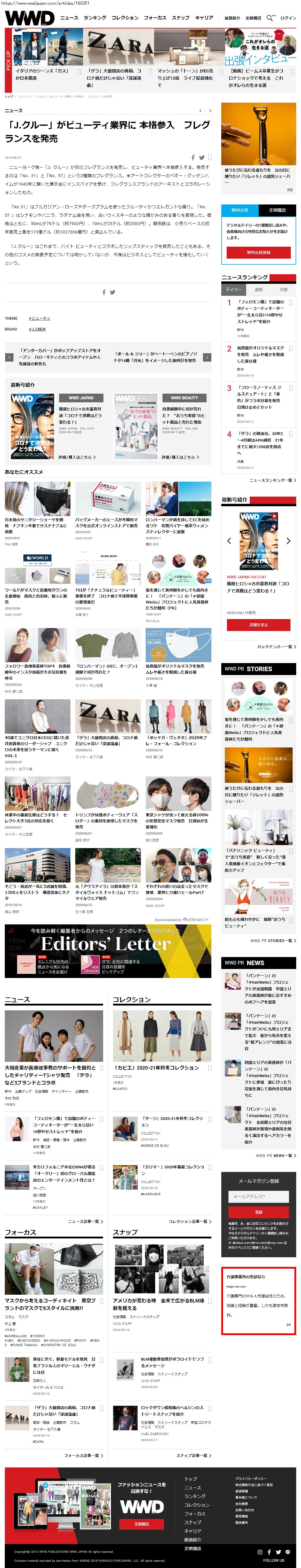Image resolution: width=301 pixels, height=1568 pixels.
Task: Open the コレクション menu in the header
Action: click(125, 18)
